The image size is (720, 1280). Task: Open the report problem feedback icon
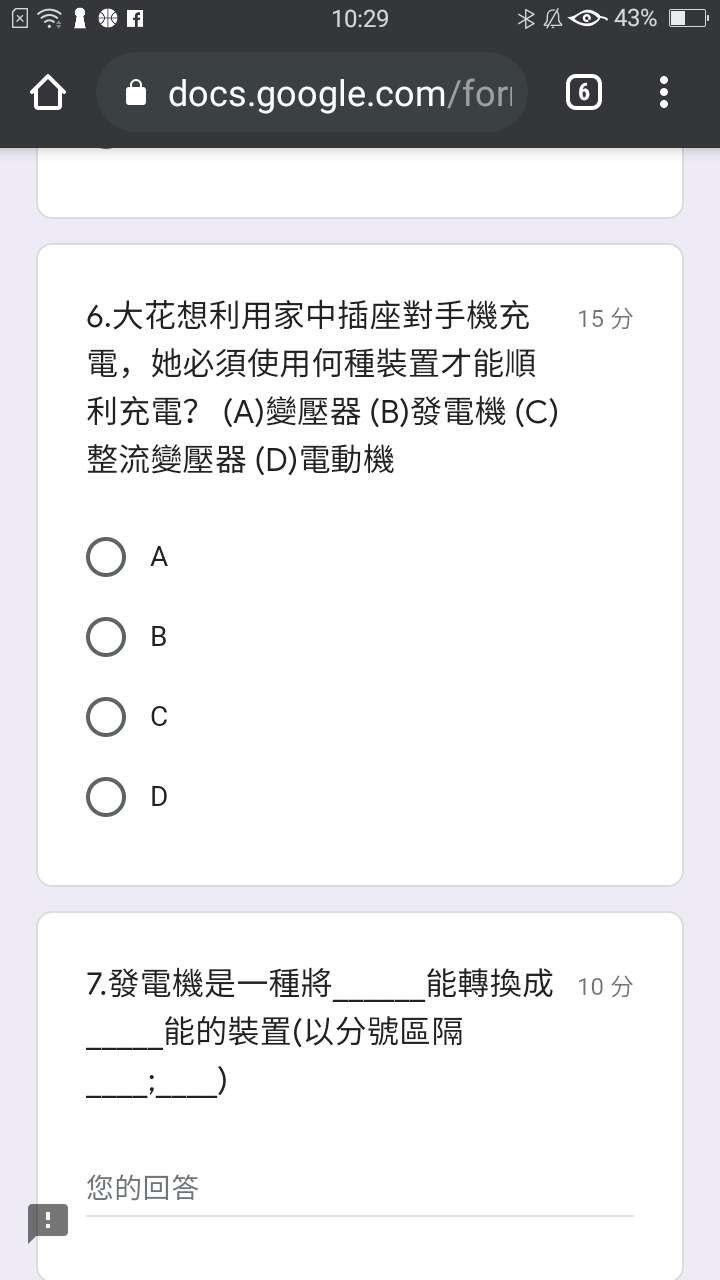click(x=48, y=1221)
